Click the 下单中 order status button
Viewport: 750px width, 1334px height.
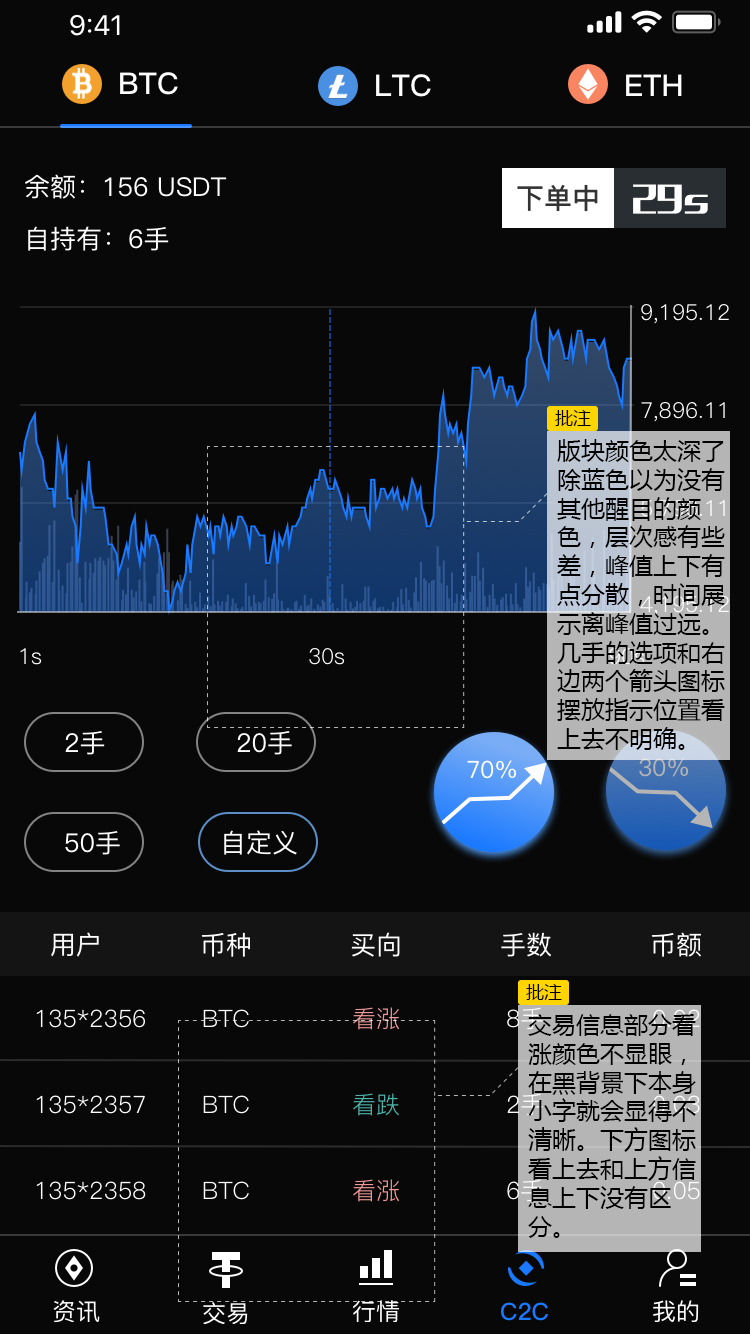[557, 198]
